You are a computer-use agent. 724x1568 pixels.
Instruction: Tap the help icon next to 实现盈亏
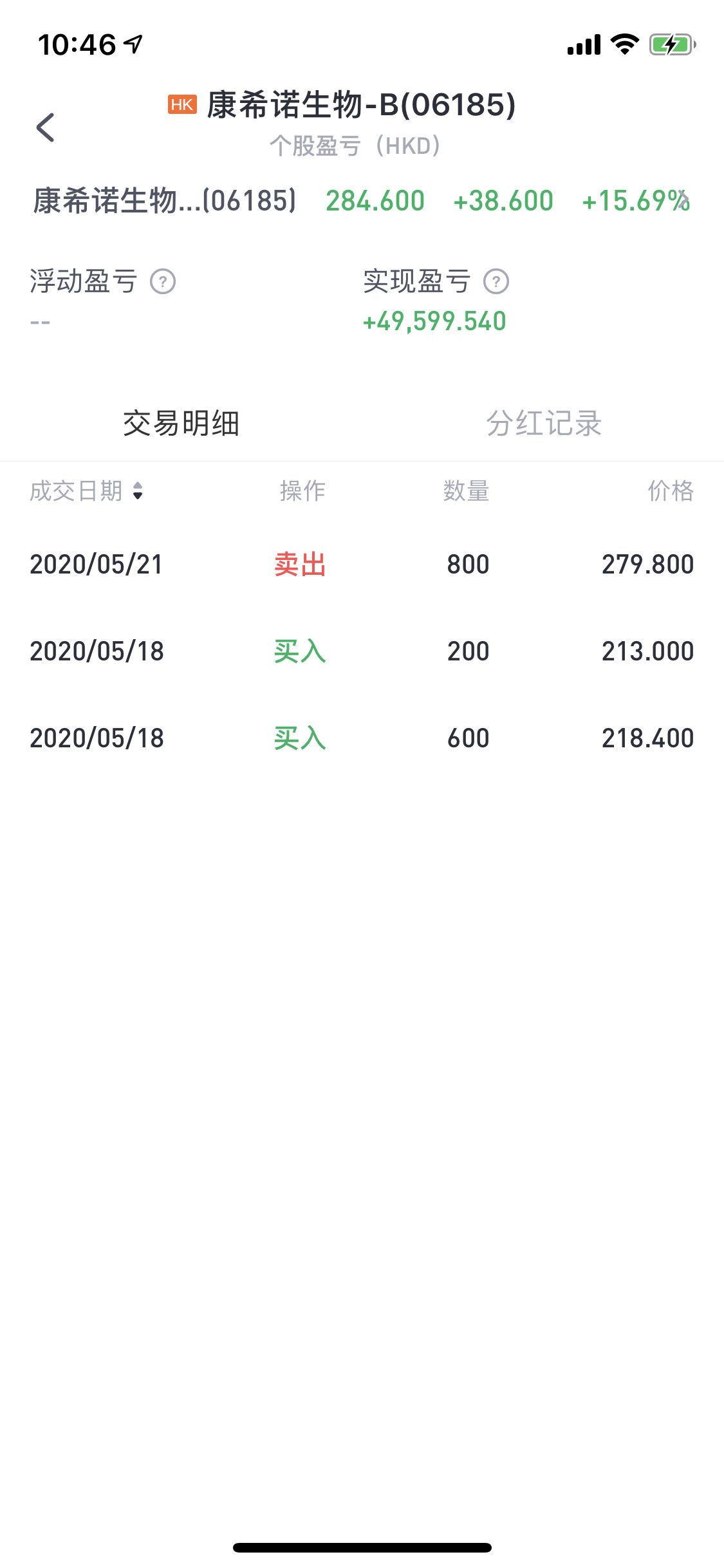tap(496, 282)
